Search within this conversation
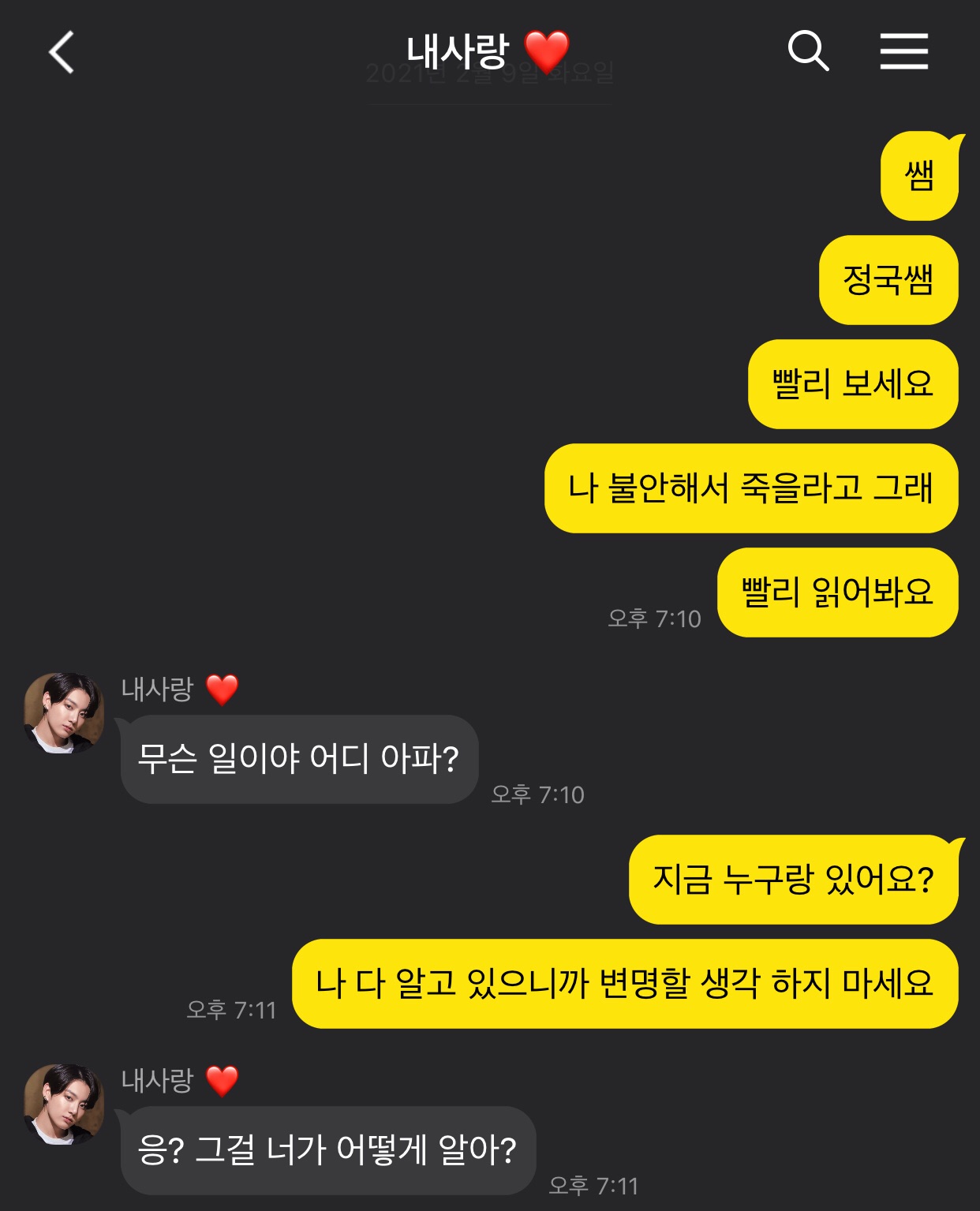This screenshot has width=980, height=1211. click(x=808, y=52)
